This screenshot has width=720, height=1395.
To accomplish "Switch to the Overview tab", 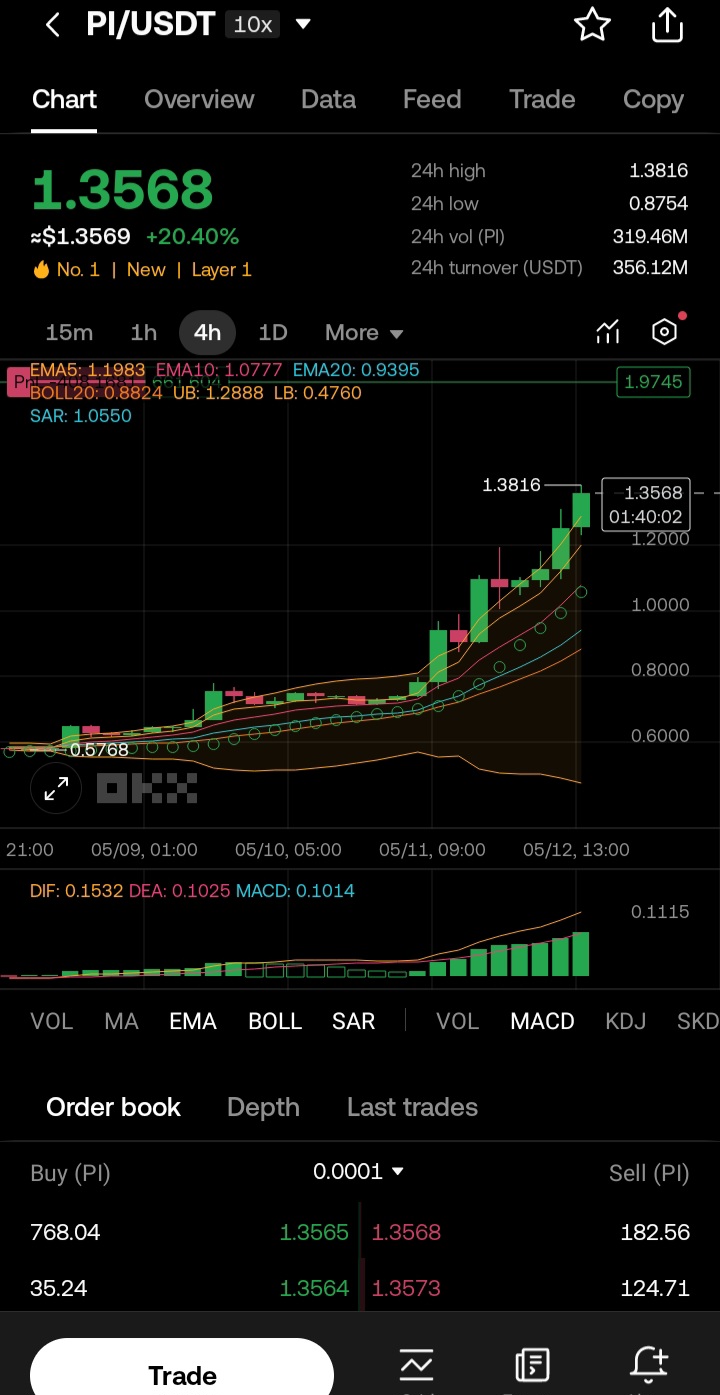I will [199, 99].
